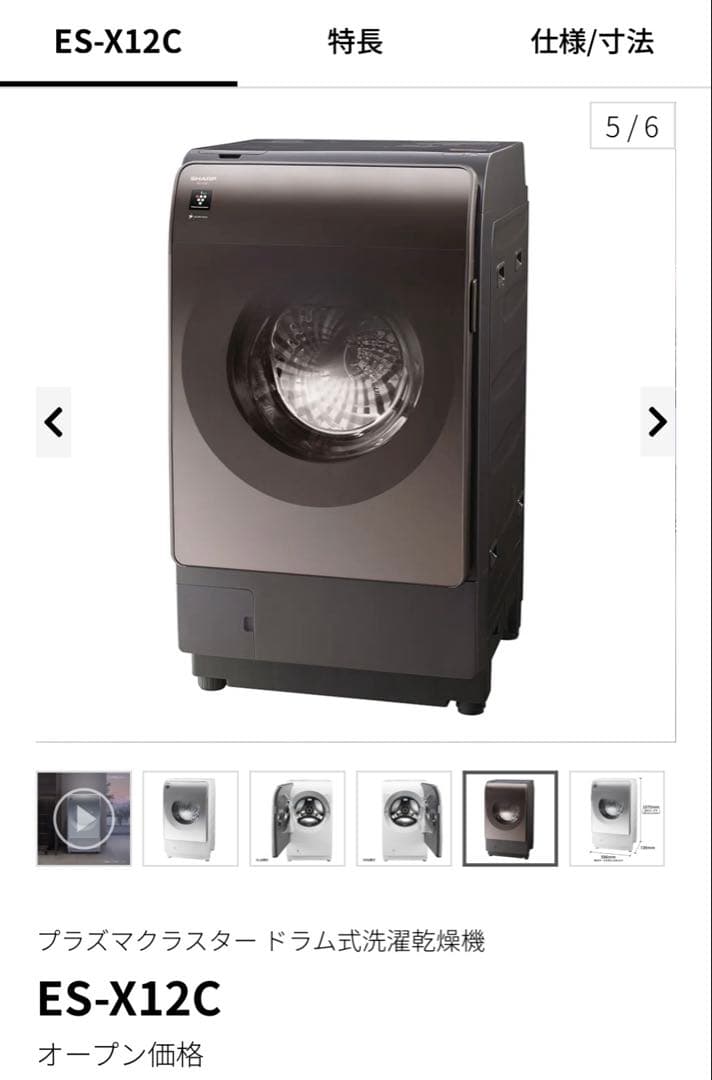
Task: Select the white washer closed-door thumbnail
Action: click(190, 818)
